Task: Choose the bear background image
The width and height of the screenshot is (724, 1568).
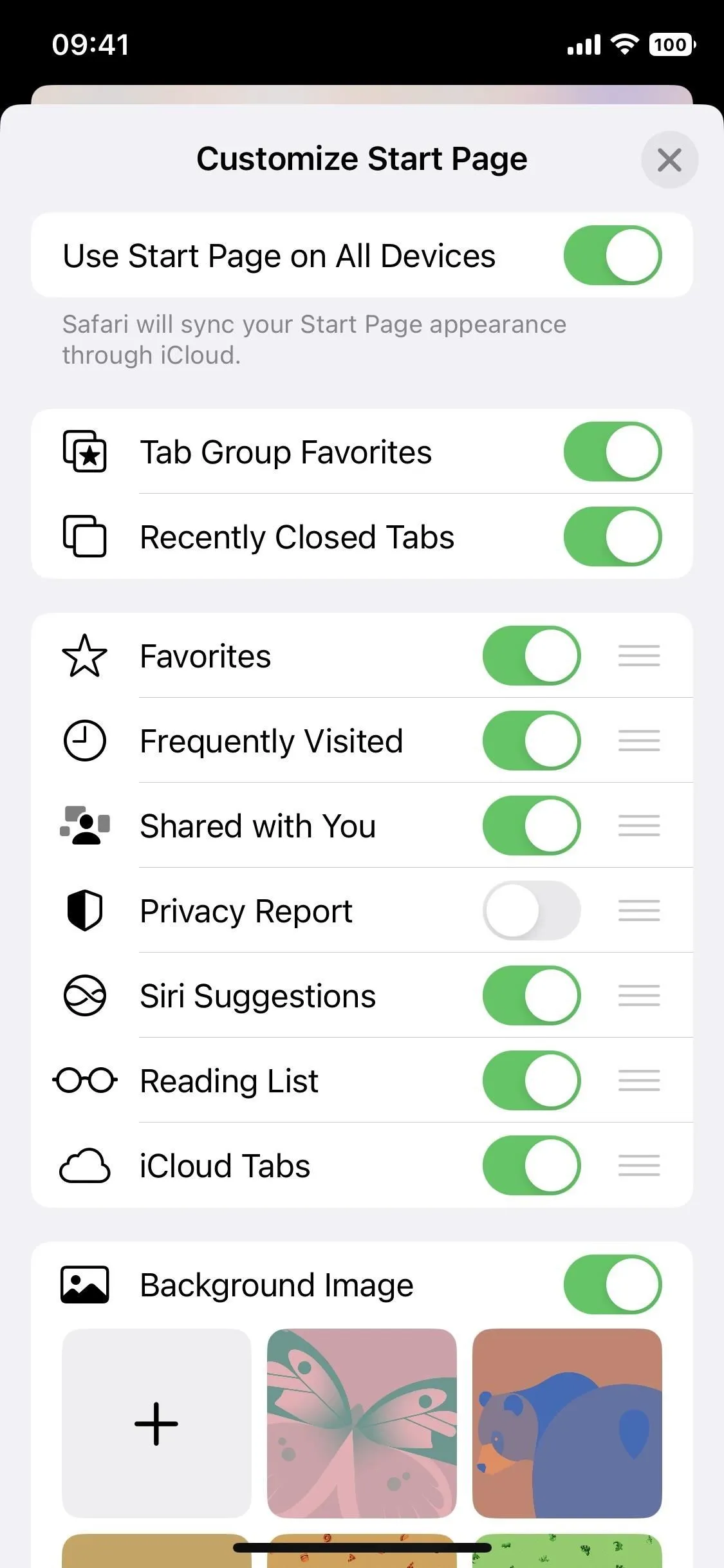Action: pyautogui.click(x=567, y=1423)
